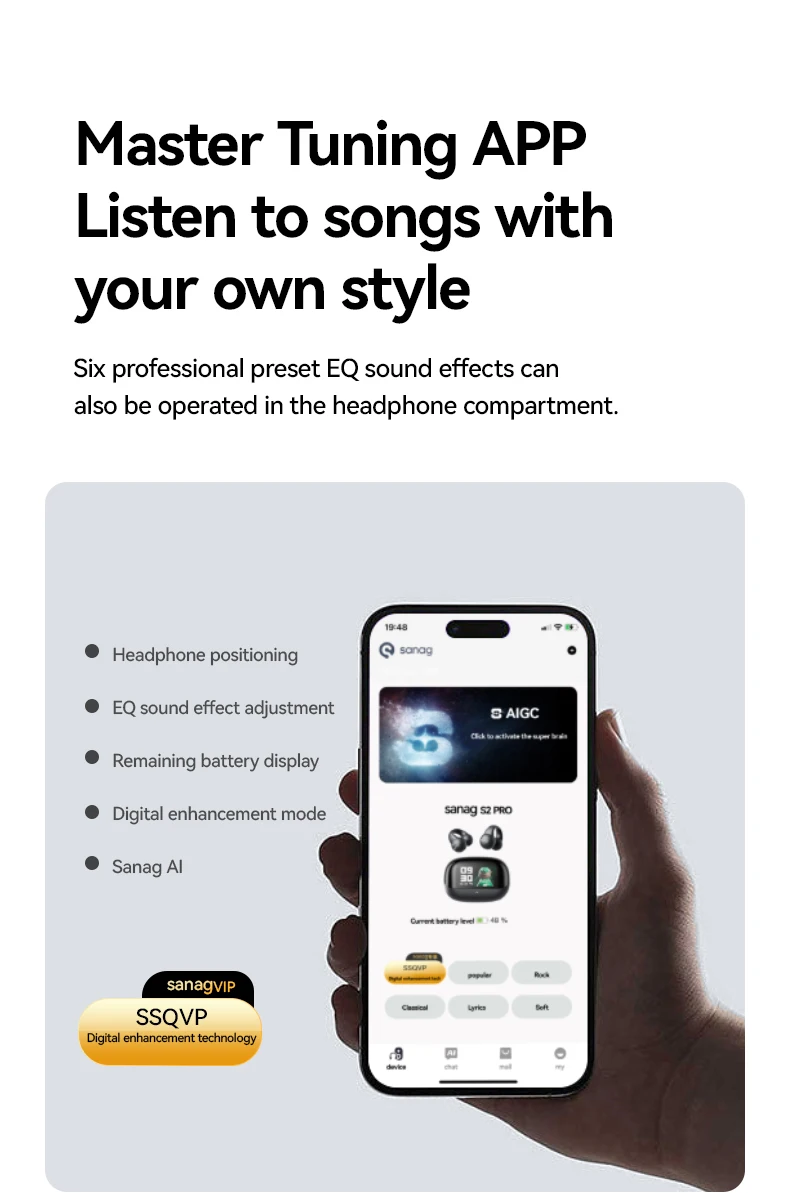Open the AI chat icon in bottom bar
790x1193 pixels.
pyautogui.click(x=451, y=1051)
